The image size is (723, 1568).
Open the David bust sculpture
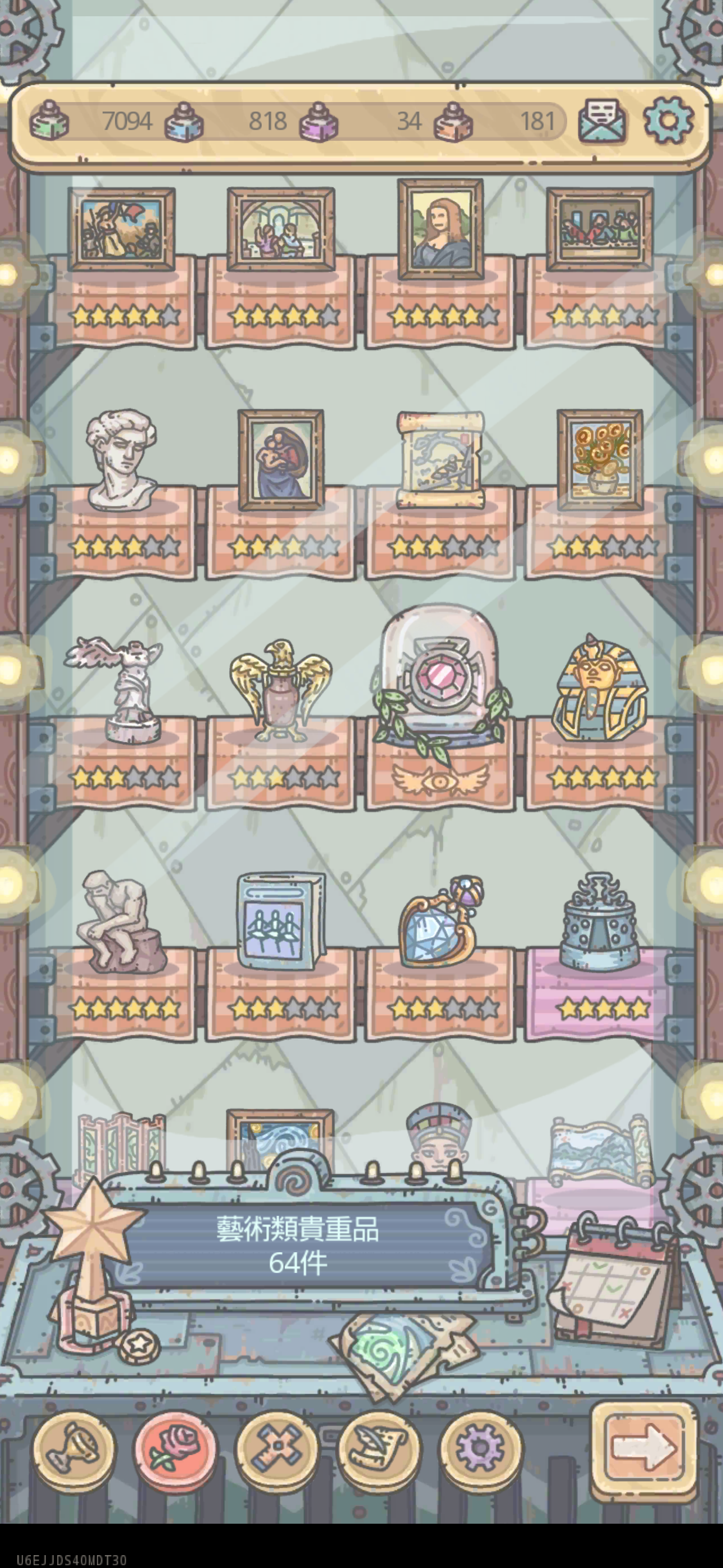coord(122,459)
